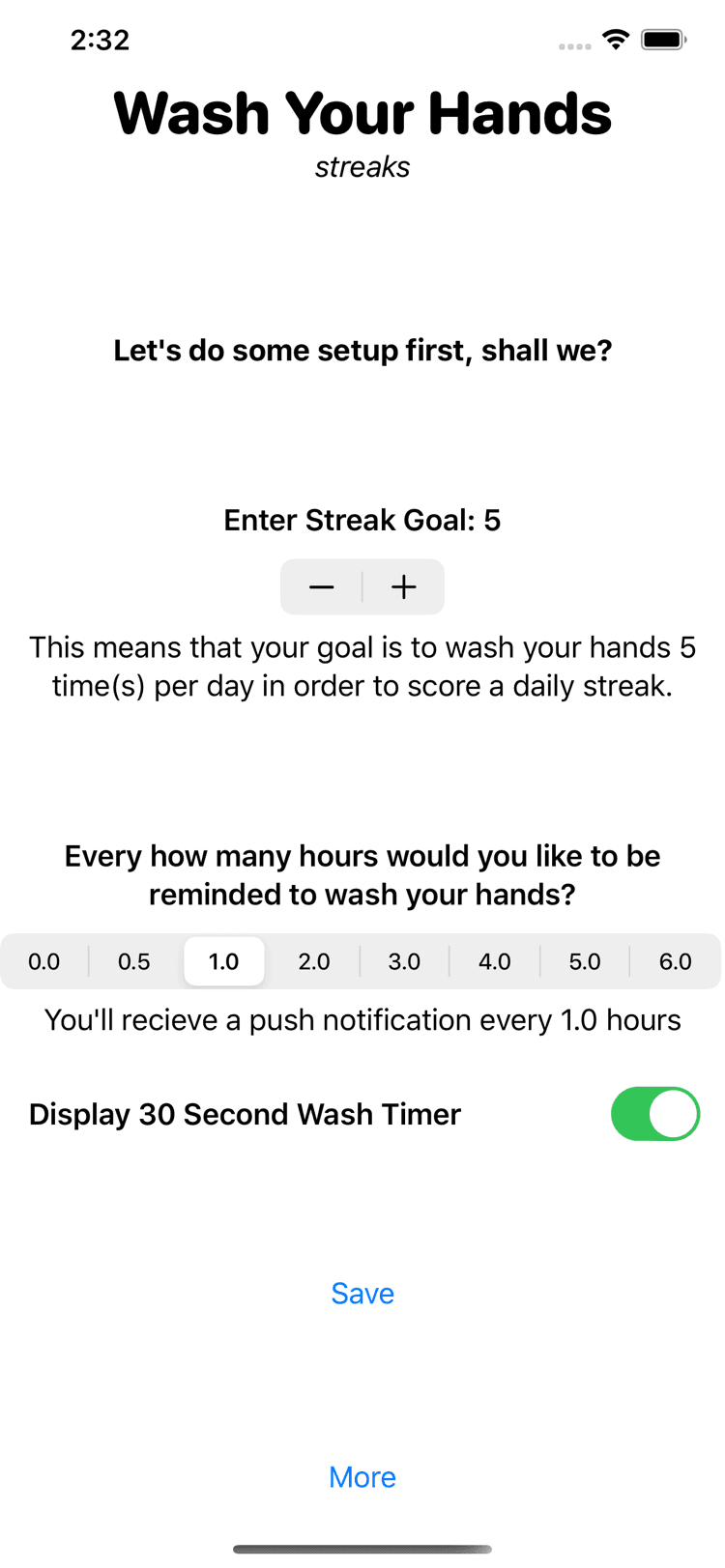Select the 6.0 hours reminder segment

[x=675, y=961]
